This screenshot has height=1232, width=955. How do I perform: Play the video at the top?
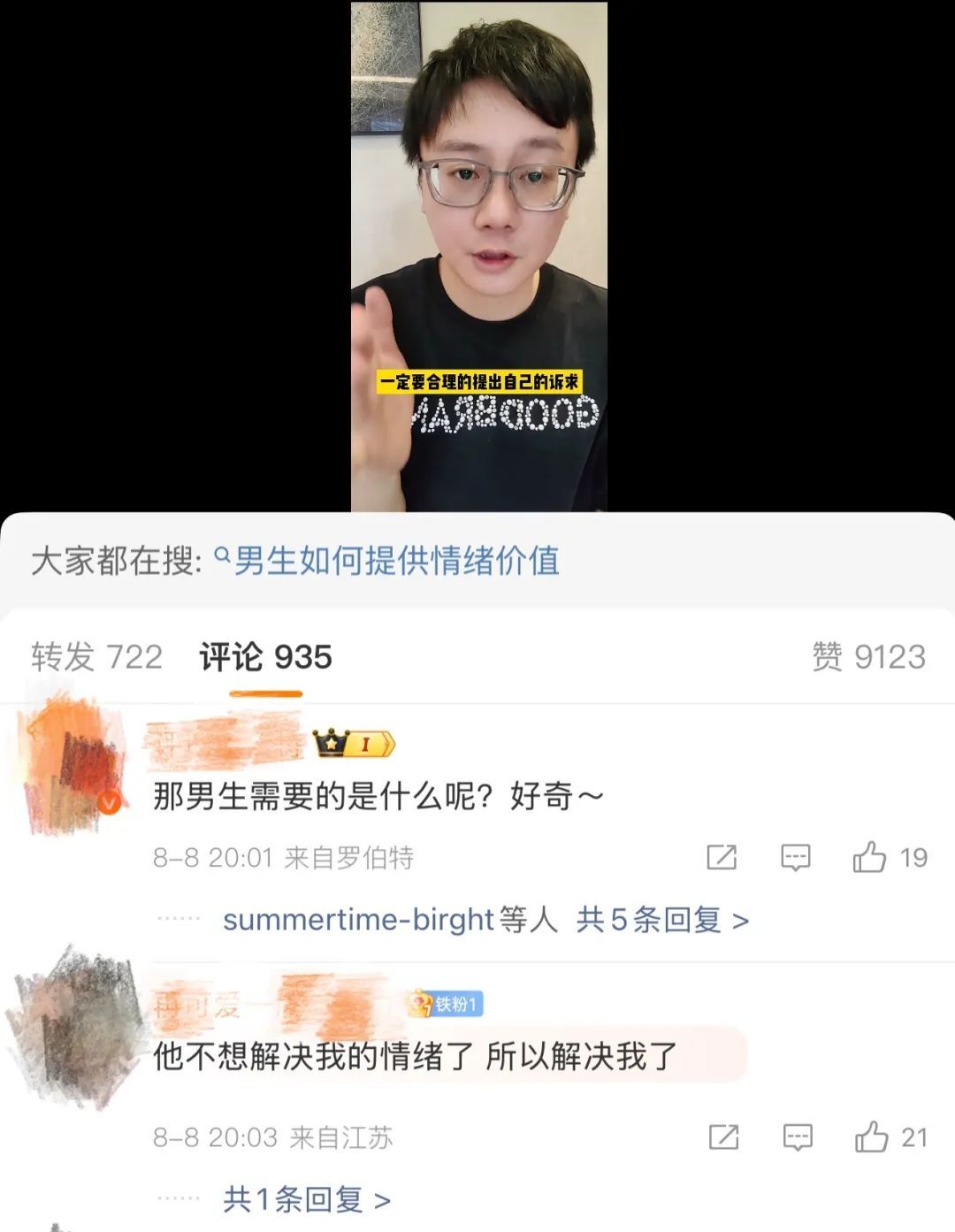(x=478, y=256)
